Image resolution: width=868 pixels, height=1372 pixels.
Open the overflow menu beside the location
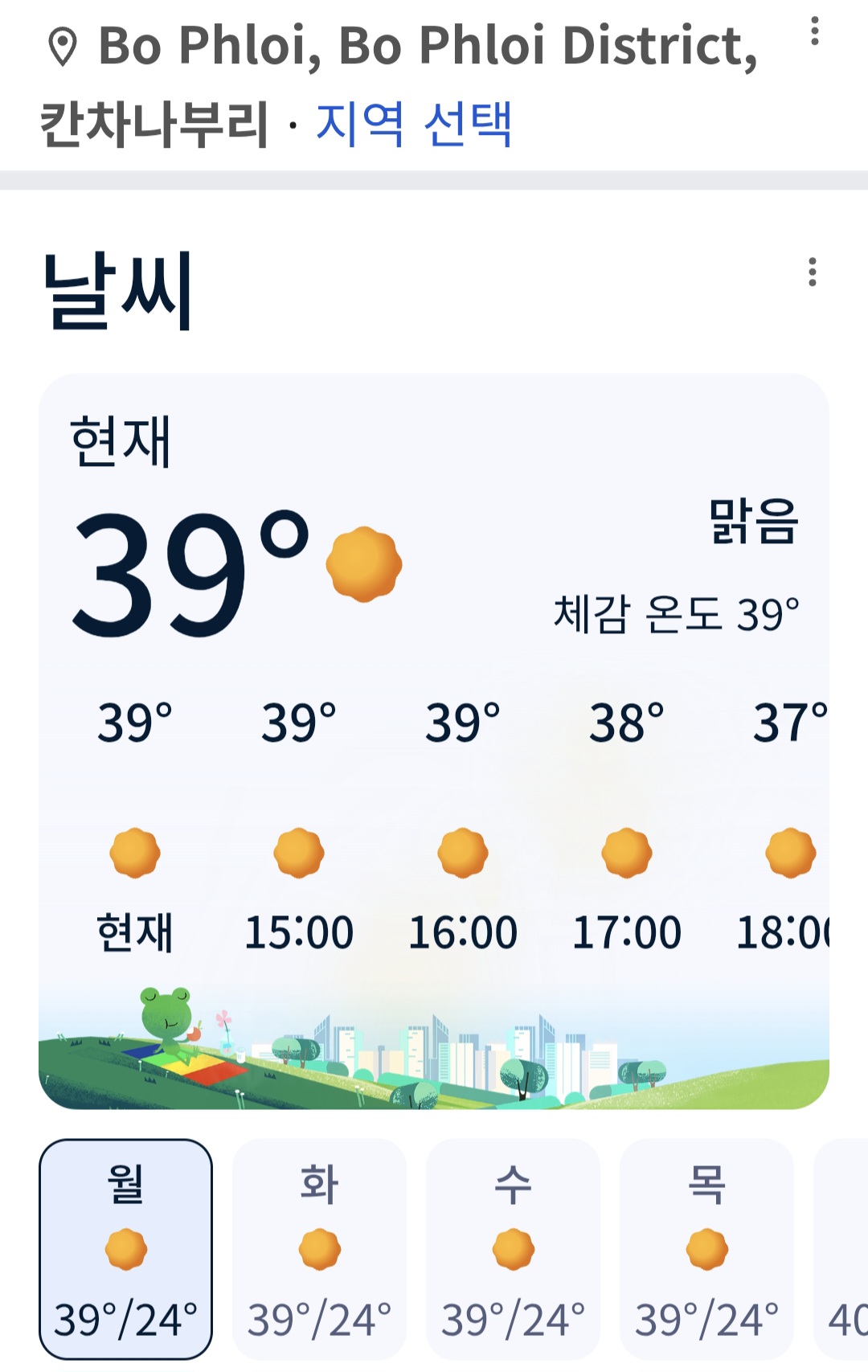[x=814, y=31]
